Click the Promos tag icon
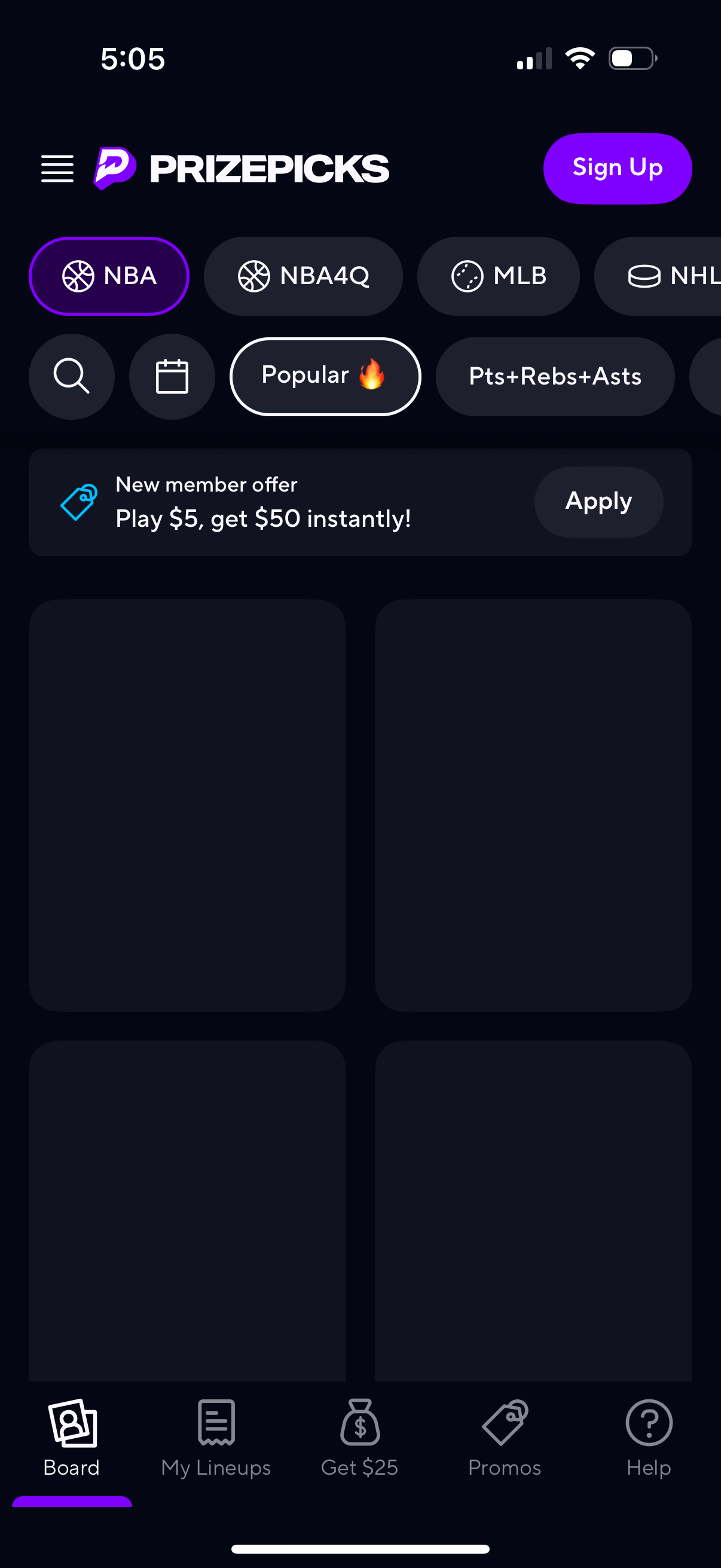Viewport: 721px width, 1568px height. 504,1423
